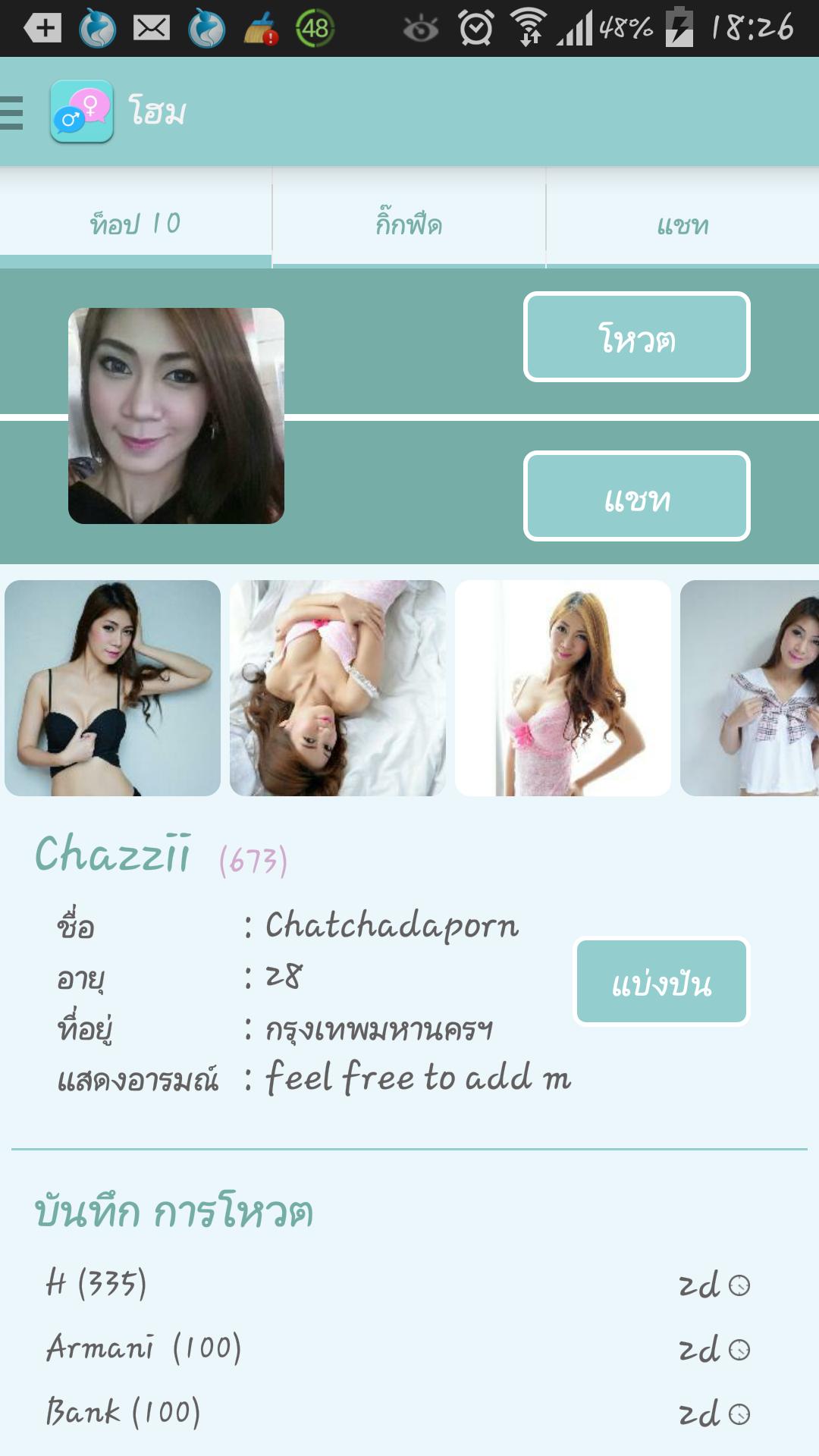This screenshot has height=1456, width=819.
Task: View the photo in black outfit
Action: click(112, 688)
